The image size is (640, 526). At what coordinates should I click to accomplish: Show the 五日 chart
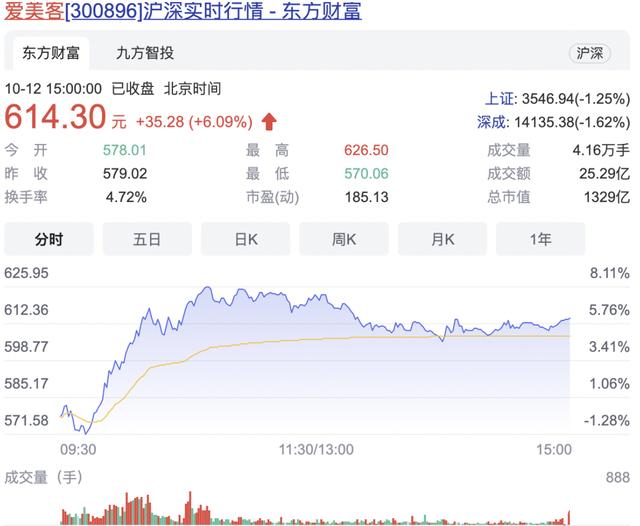[147, 239]
